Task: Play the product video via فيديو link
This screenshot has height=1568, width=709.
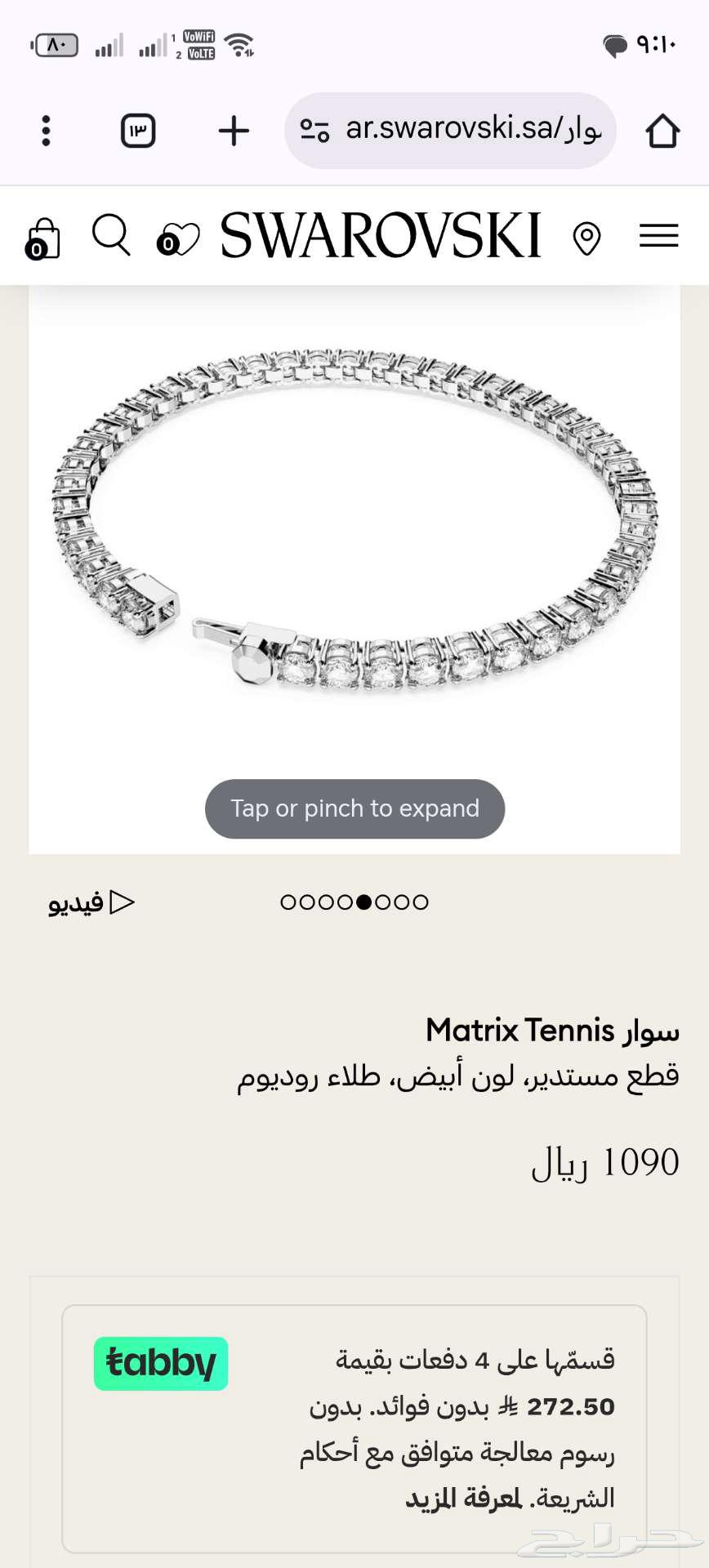Action: (x=90, y=902)
